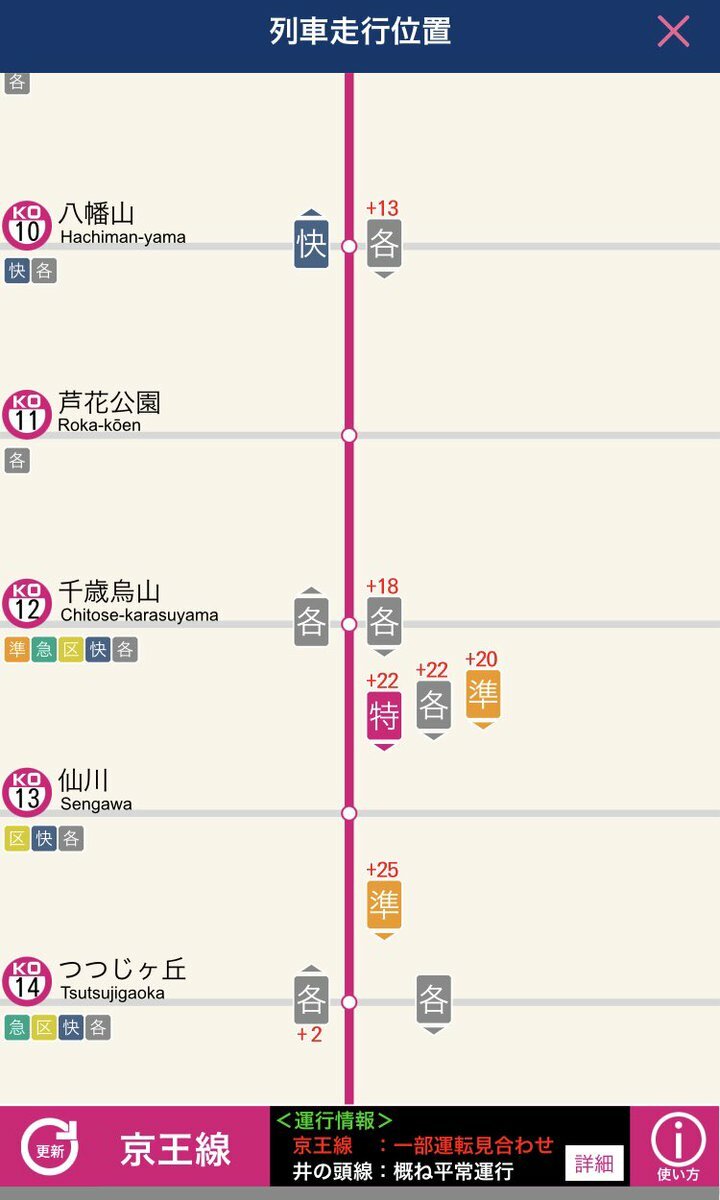Select the +13 delayed local train
This screenshot has width=720, height=1200.
coord(384,243)
